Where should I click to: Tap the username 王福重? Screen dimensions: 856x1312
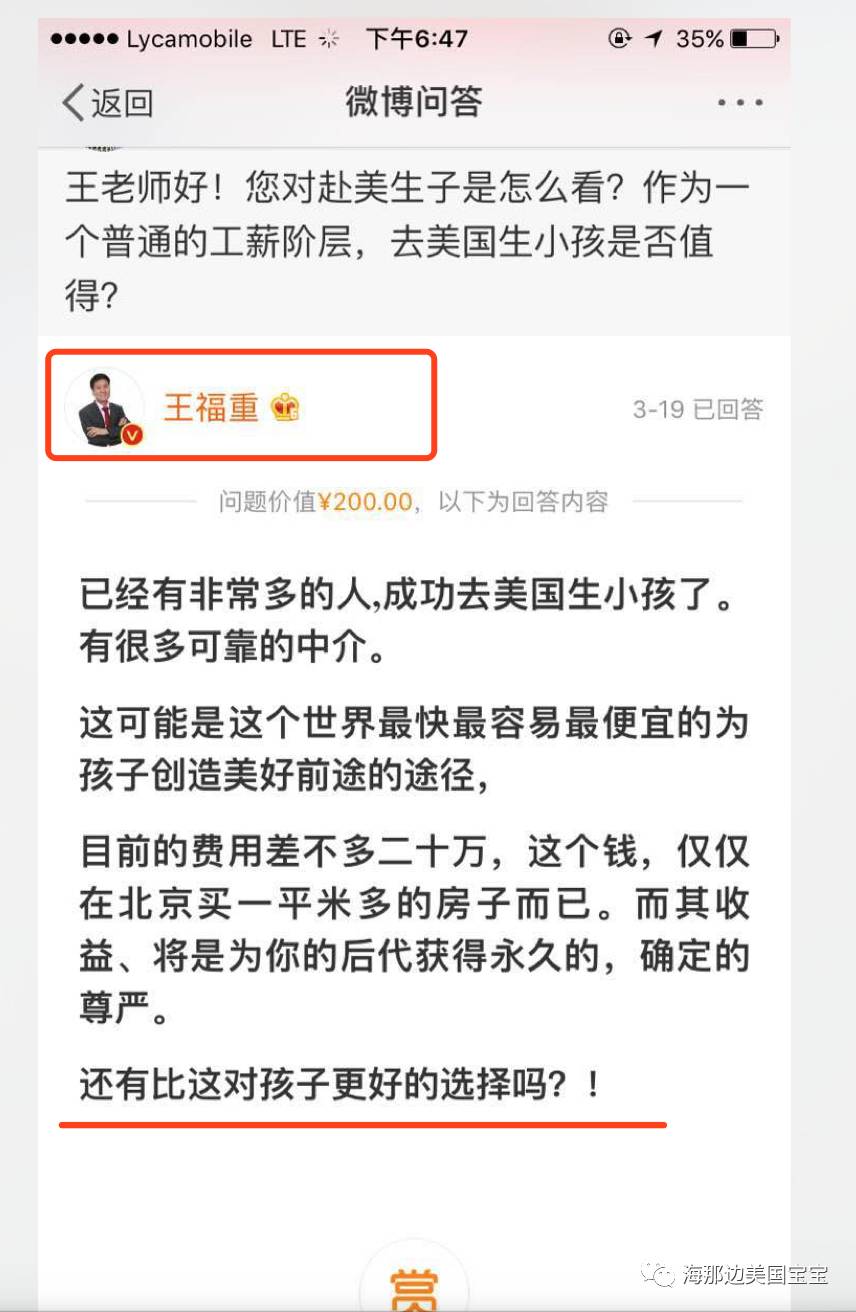coord(211,407)
